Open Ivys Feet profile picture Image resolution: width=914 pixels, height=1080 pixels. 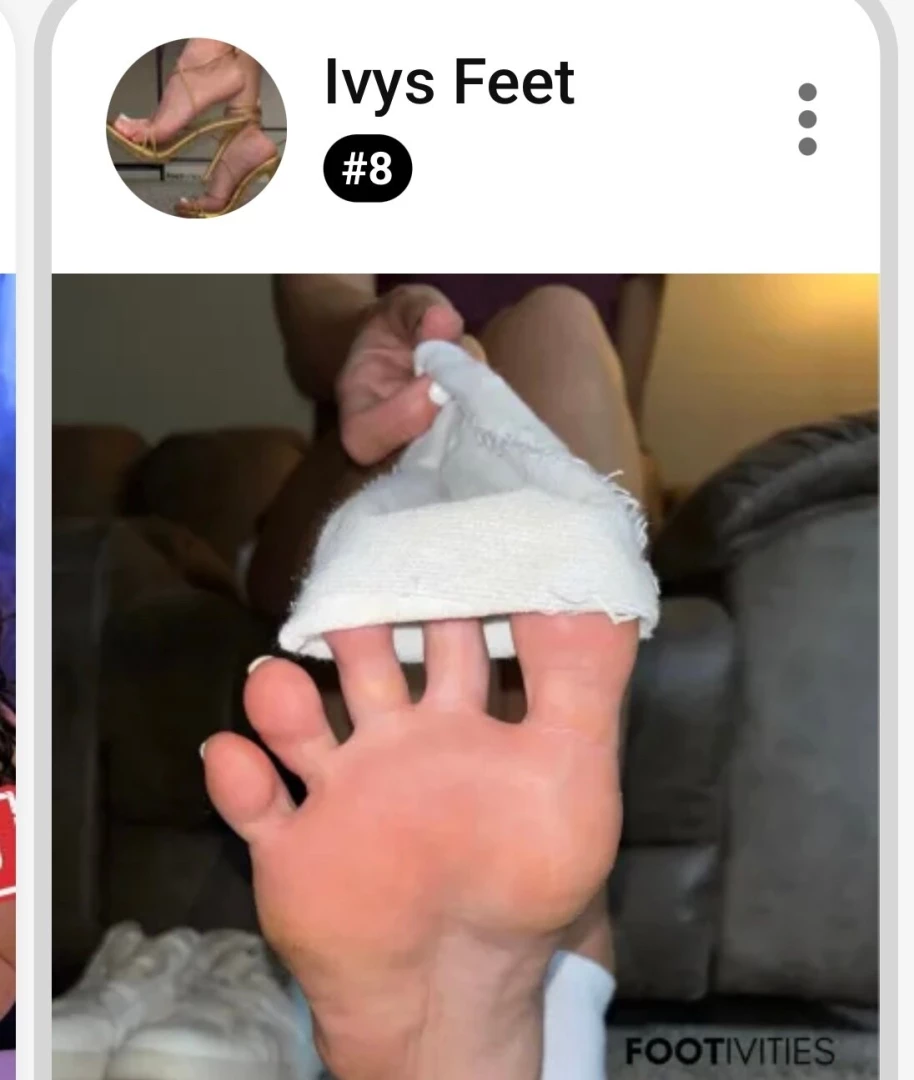click(x=196, y=128)
